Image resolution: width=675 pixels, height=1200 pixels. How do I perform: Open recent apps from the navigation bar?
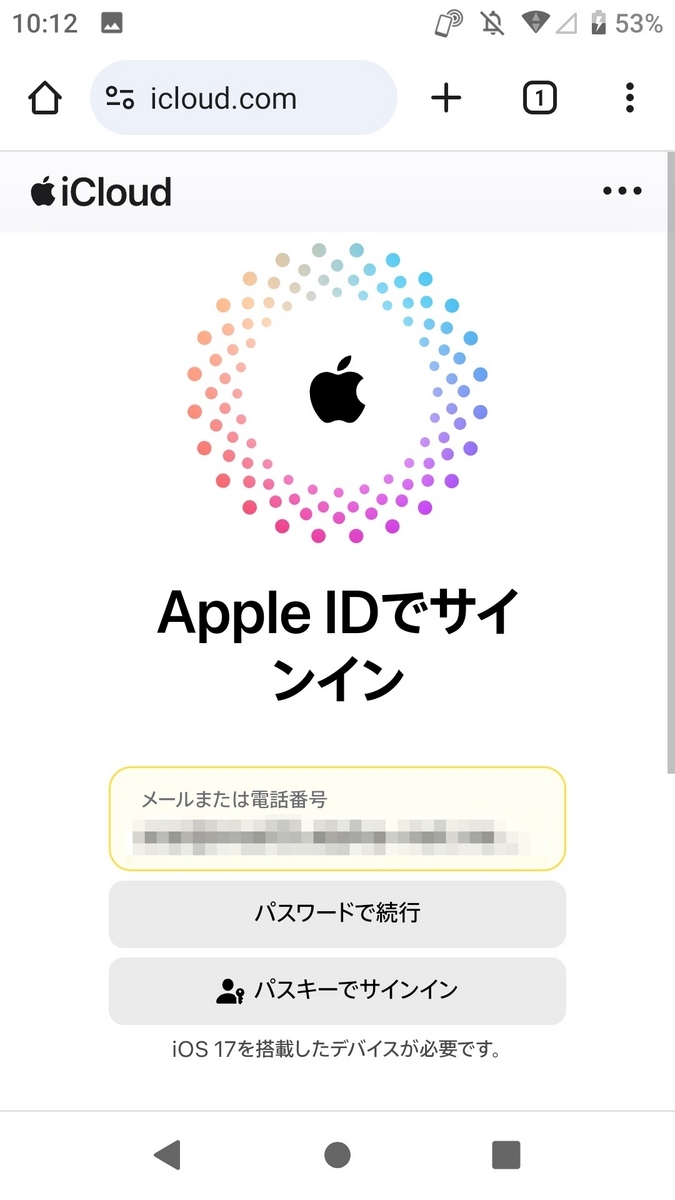tap(506, 1155)
